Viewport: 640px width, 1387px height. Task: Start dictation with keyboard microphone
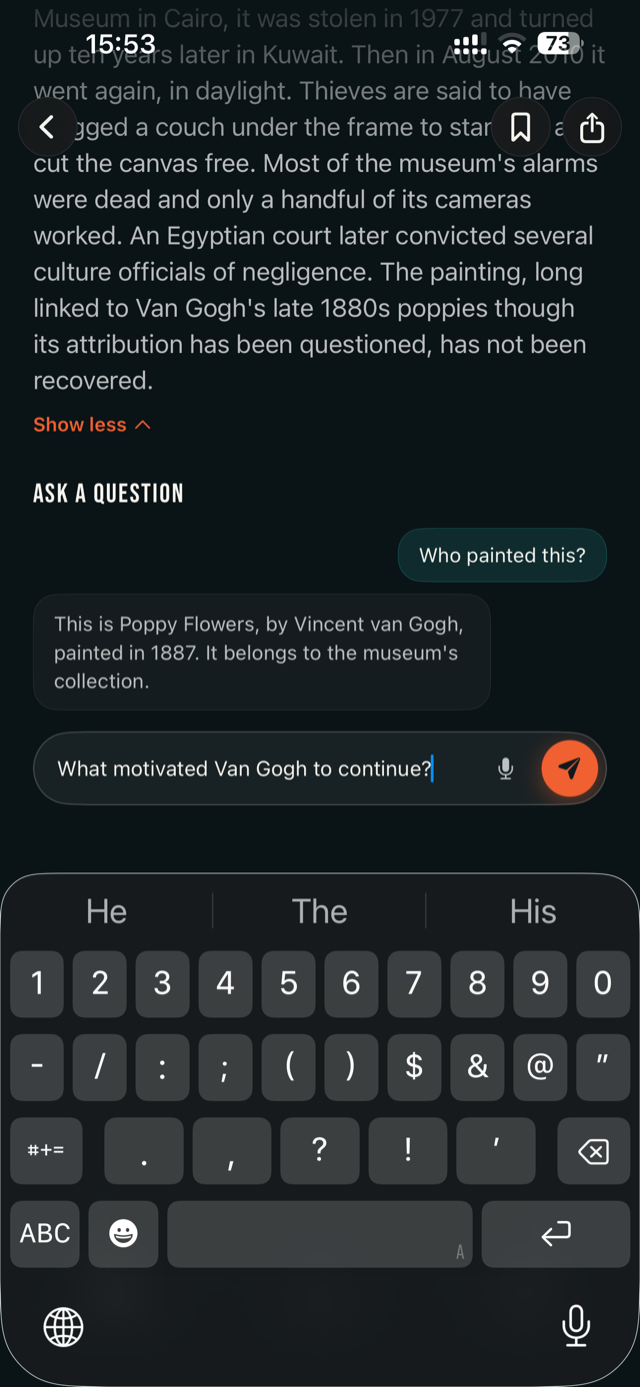pos(576,1327)
